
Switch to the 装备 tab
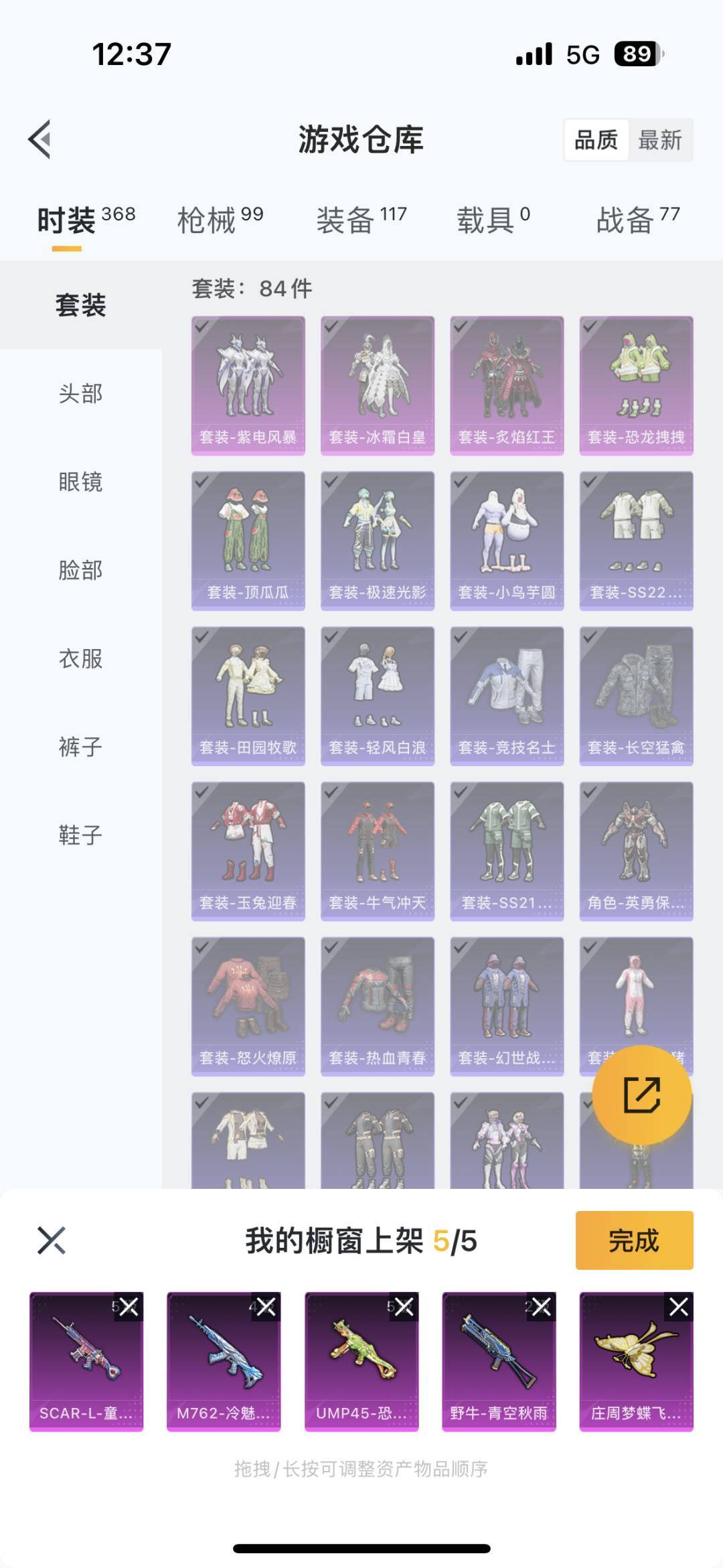(x=361, y=220)
